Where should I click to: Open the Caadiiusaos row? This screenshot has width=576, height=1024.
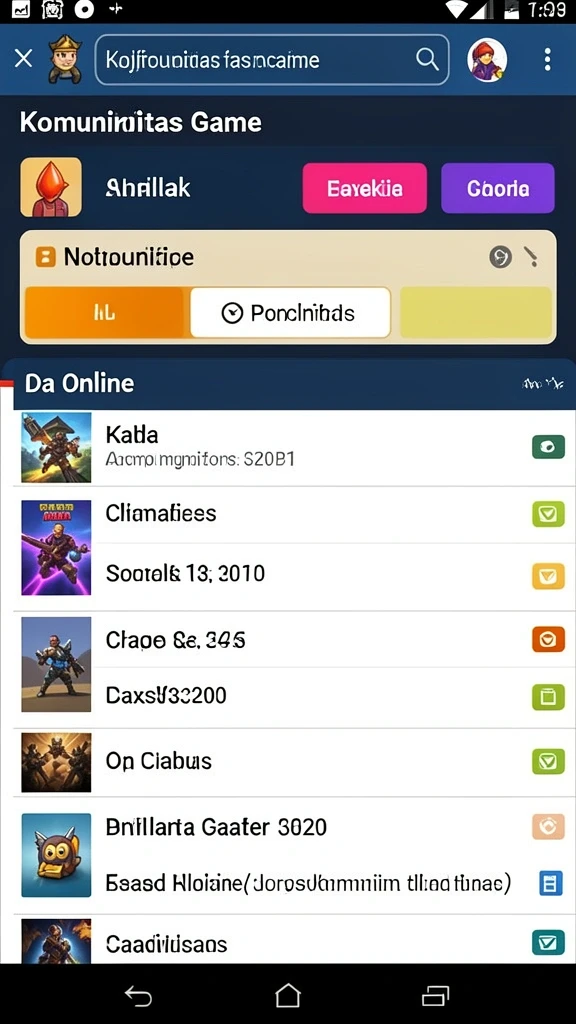pyautogui.click(x=289, y=940)
